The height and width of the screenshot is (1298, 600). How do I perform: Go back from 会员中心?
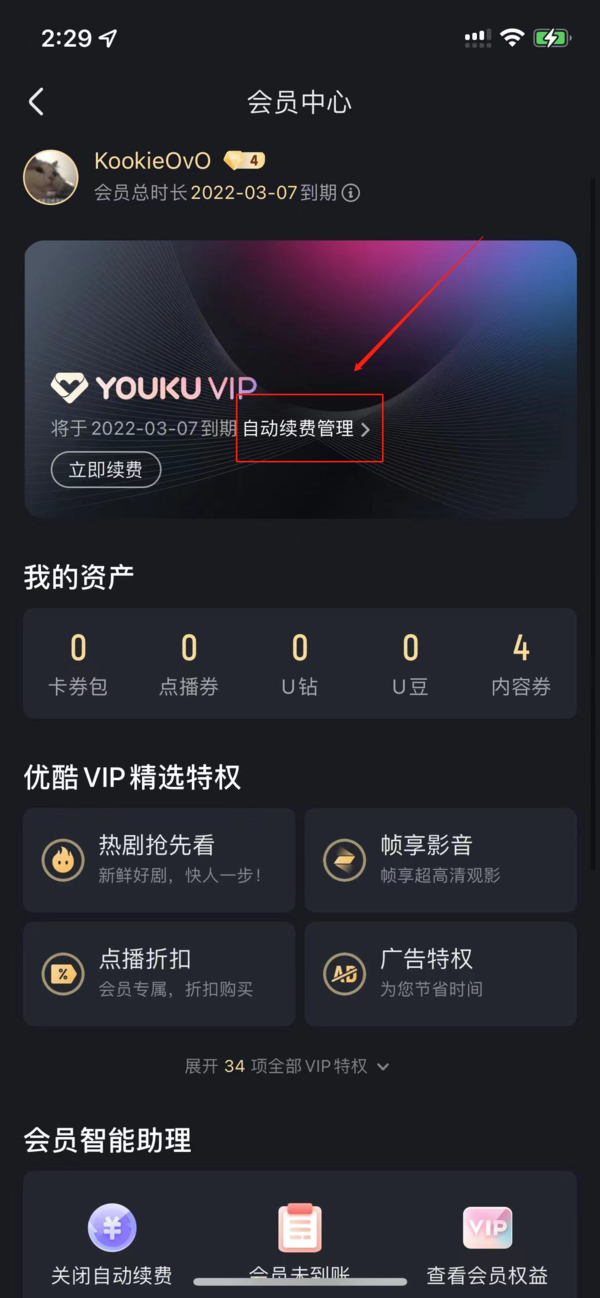pos(37,102)
